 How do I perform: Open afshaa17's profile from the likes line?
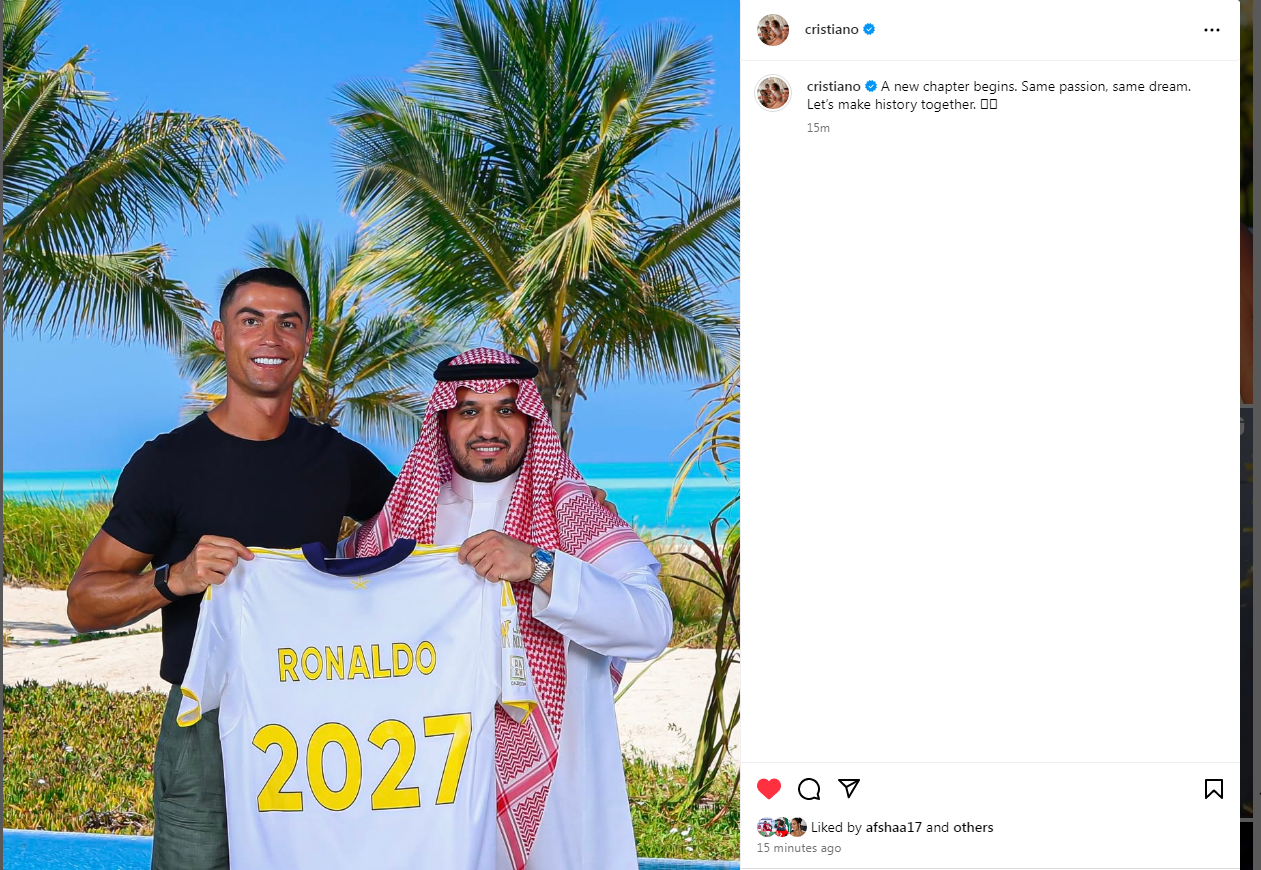click(893, 827)
